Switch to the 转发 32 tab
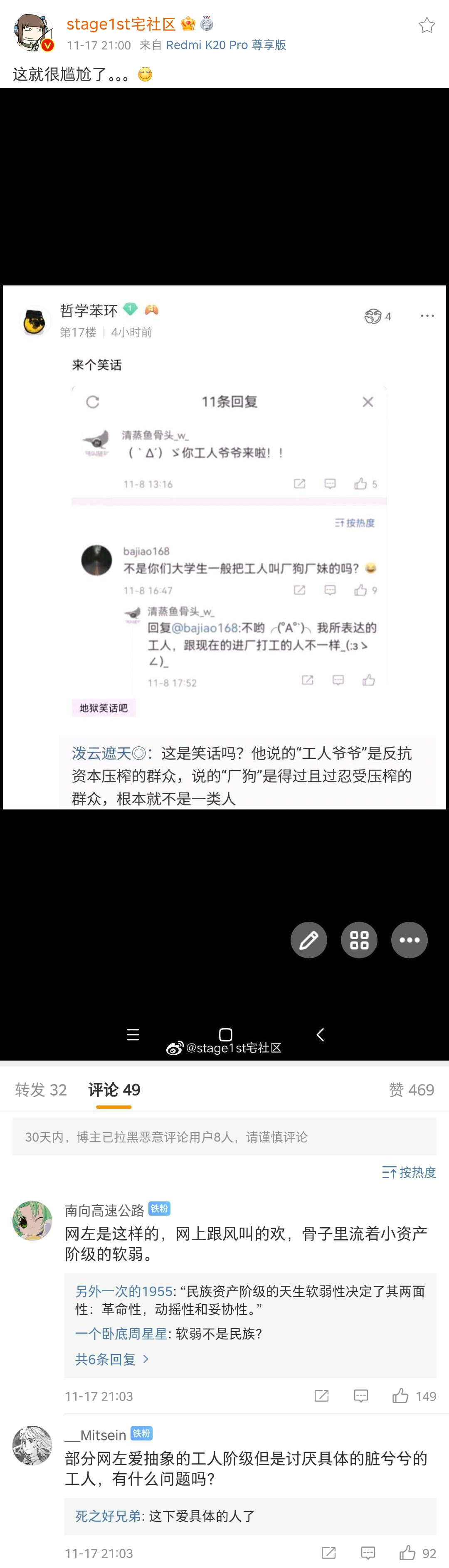This screenshot has height=1568, width=449. pos(41,1090)
